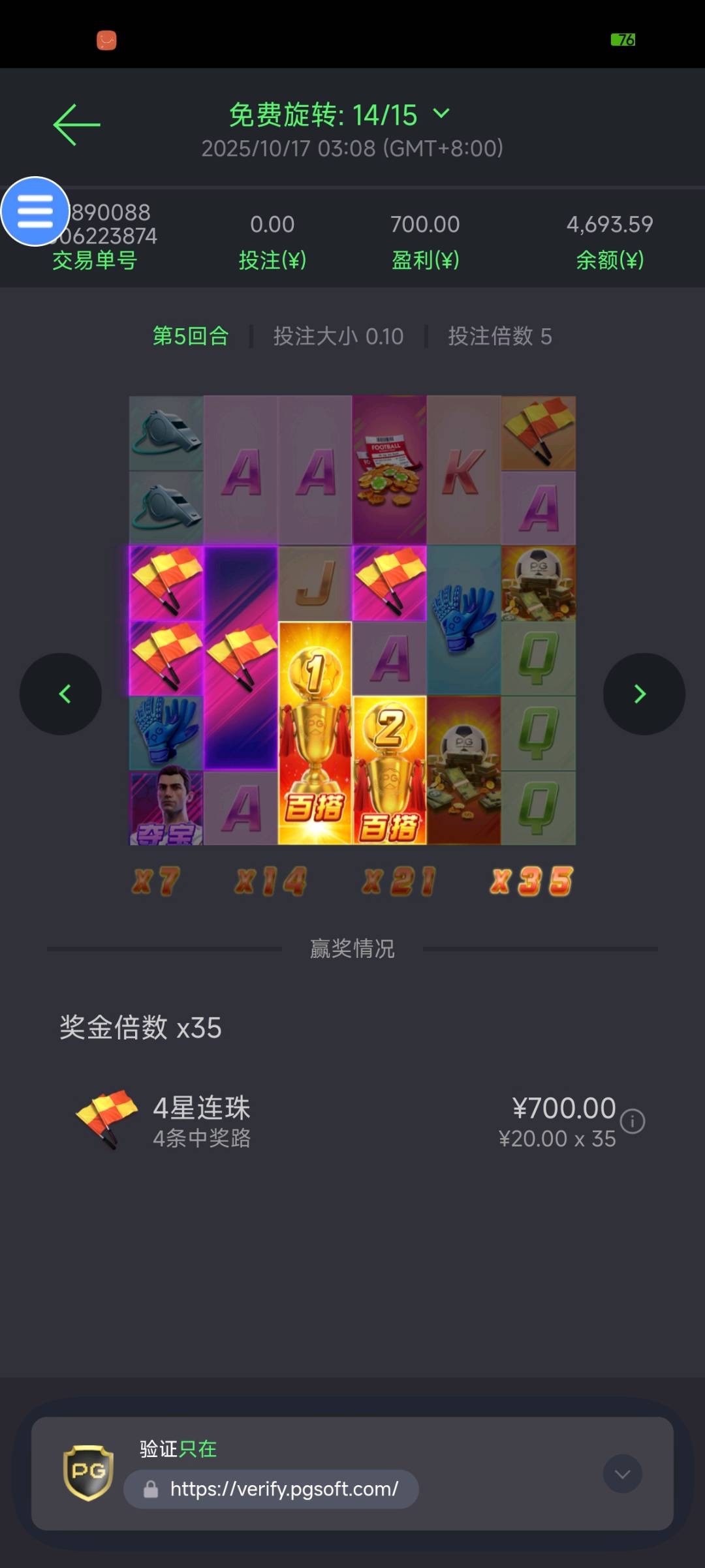This screenshot has height=1568, width=705.
Task: Expand the PG verification panel
Action: click(x=622, y=1473)
